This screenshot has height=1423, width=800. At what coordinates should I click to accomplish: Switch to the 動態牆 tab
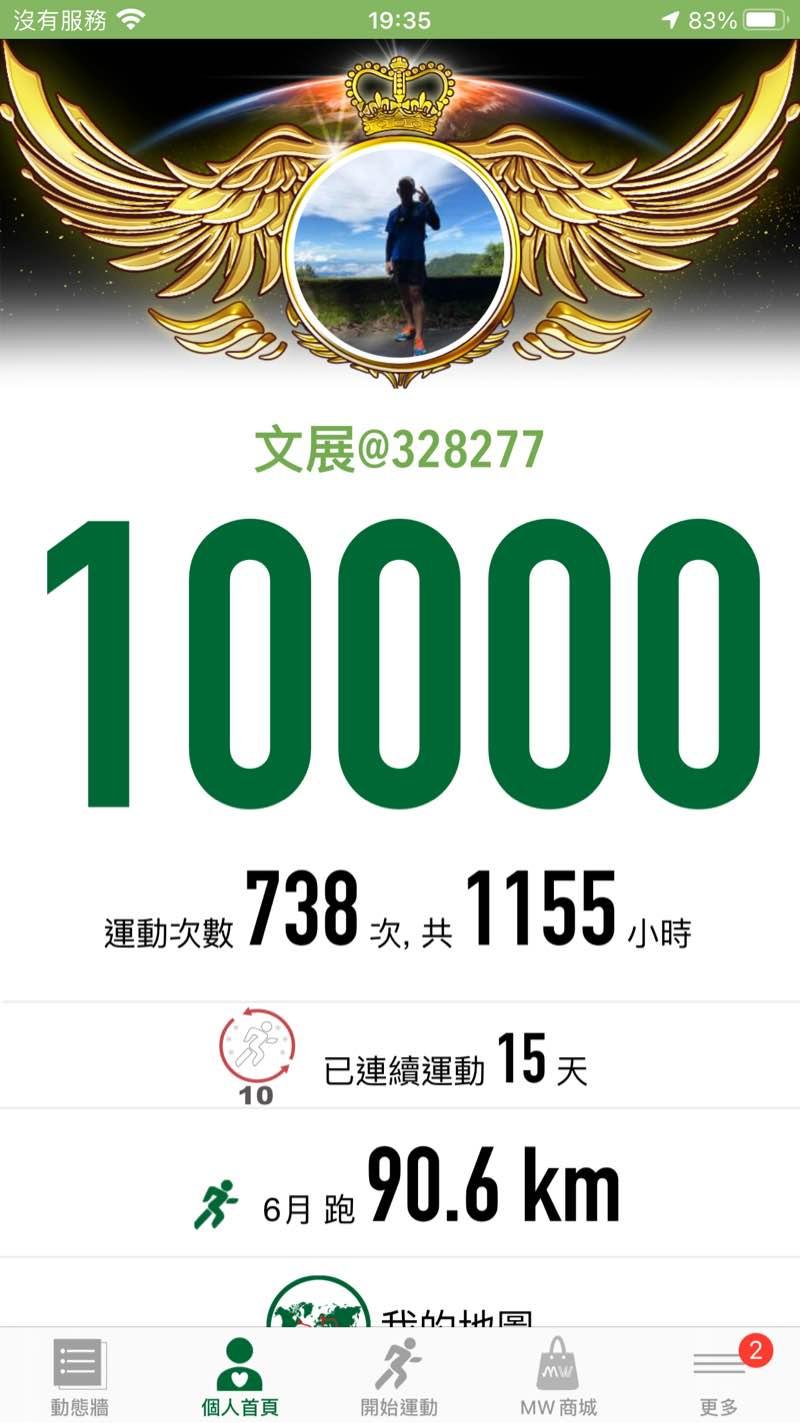click(x=79, y=1377)
